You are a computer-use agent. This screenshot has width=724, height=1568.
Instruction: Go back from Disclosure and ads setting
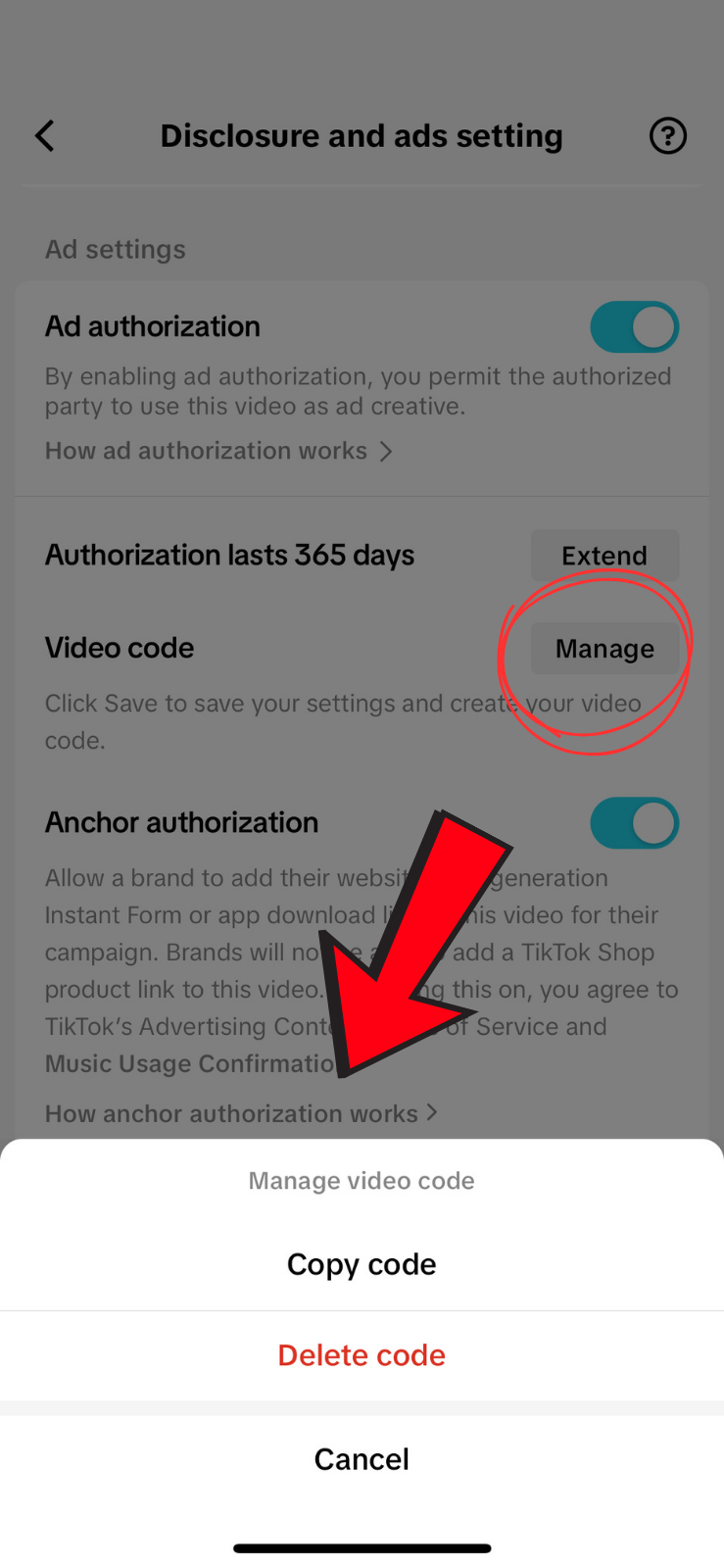coord(45,136)
